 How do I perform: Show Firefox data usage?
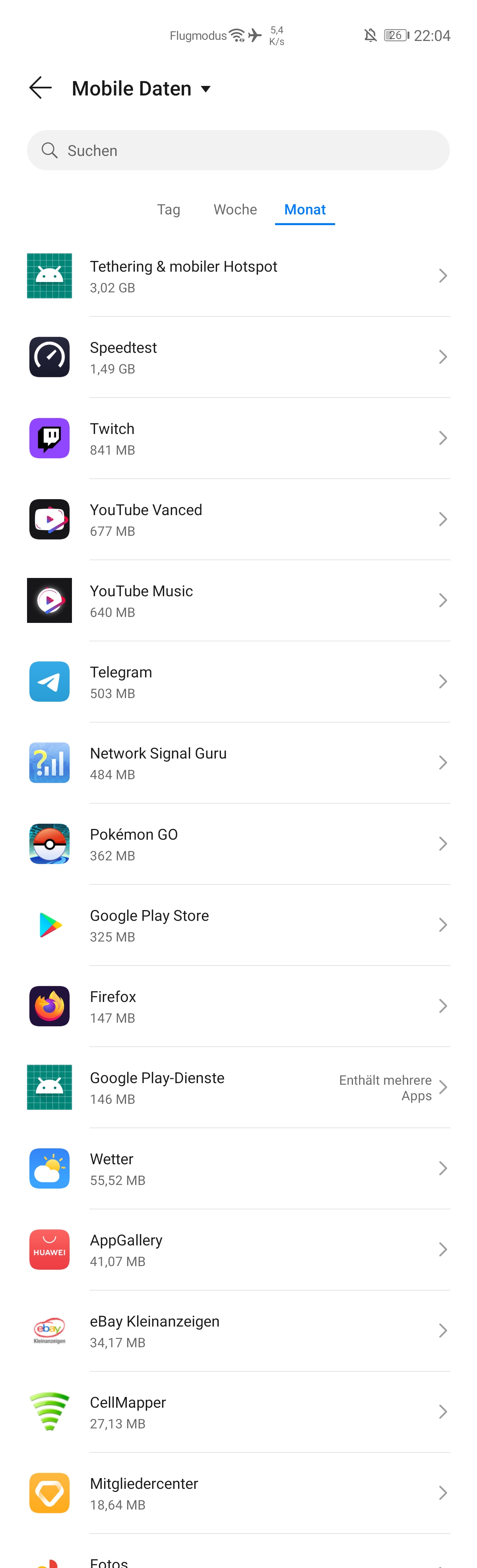238,1007
